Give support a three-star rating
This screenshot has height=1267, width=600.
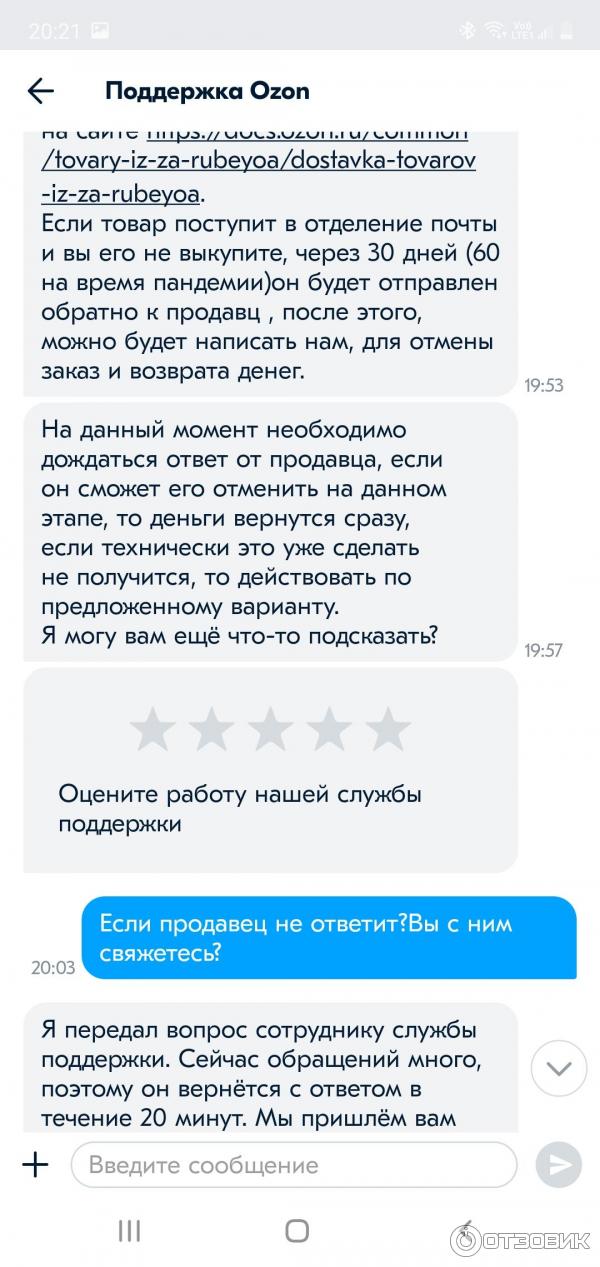pyautogui.click(x=270, y=729)
